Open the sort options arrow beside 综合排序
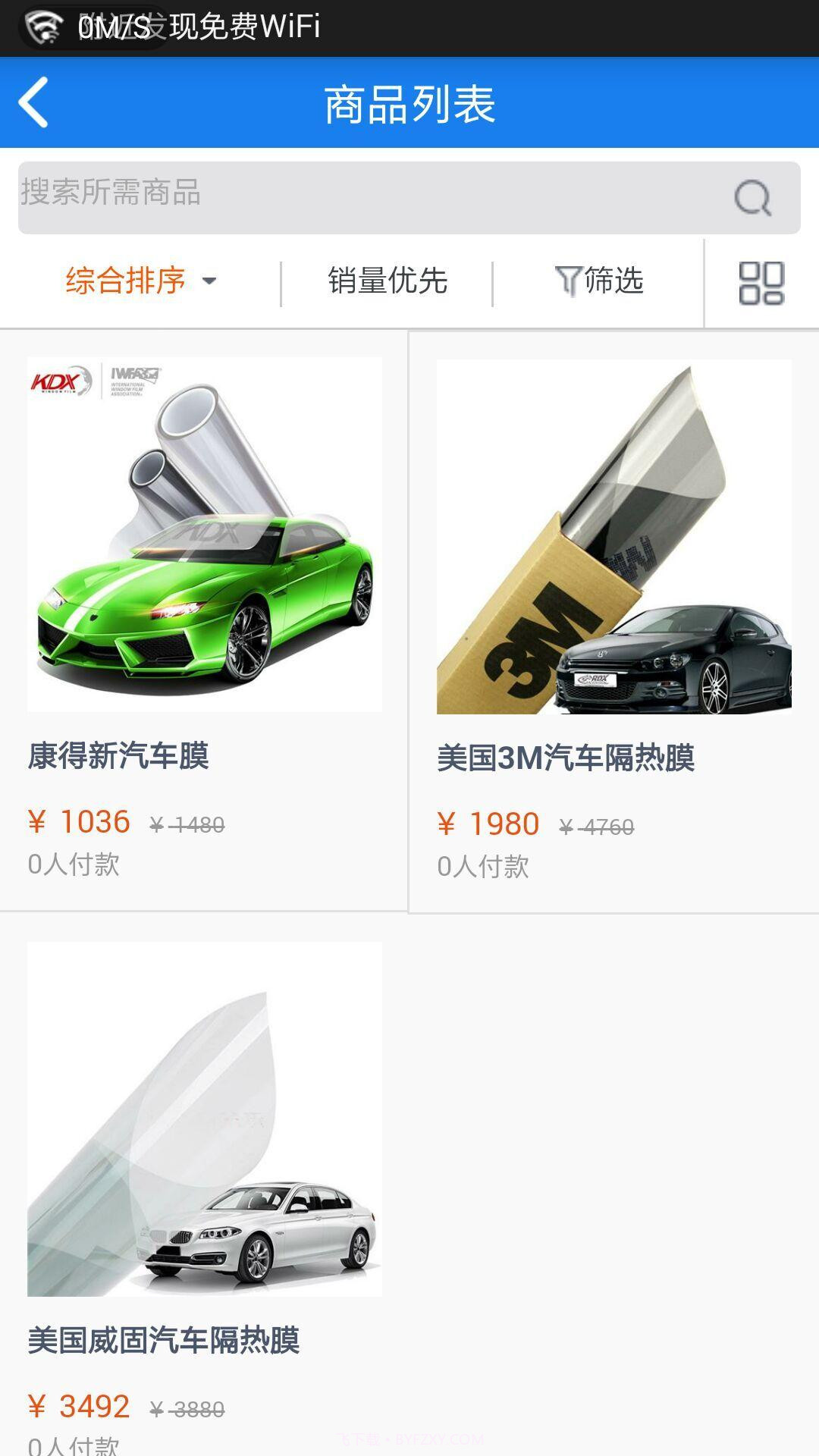This screenshot has width=819, height=1456. [x=210, y=281]
